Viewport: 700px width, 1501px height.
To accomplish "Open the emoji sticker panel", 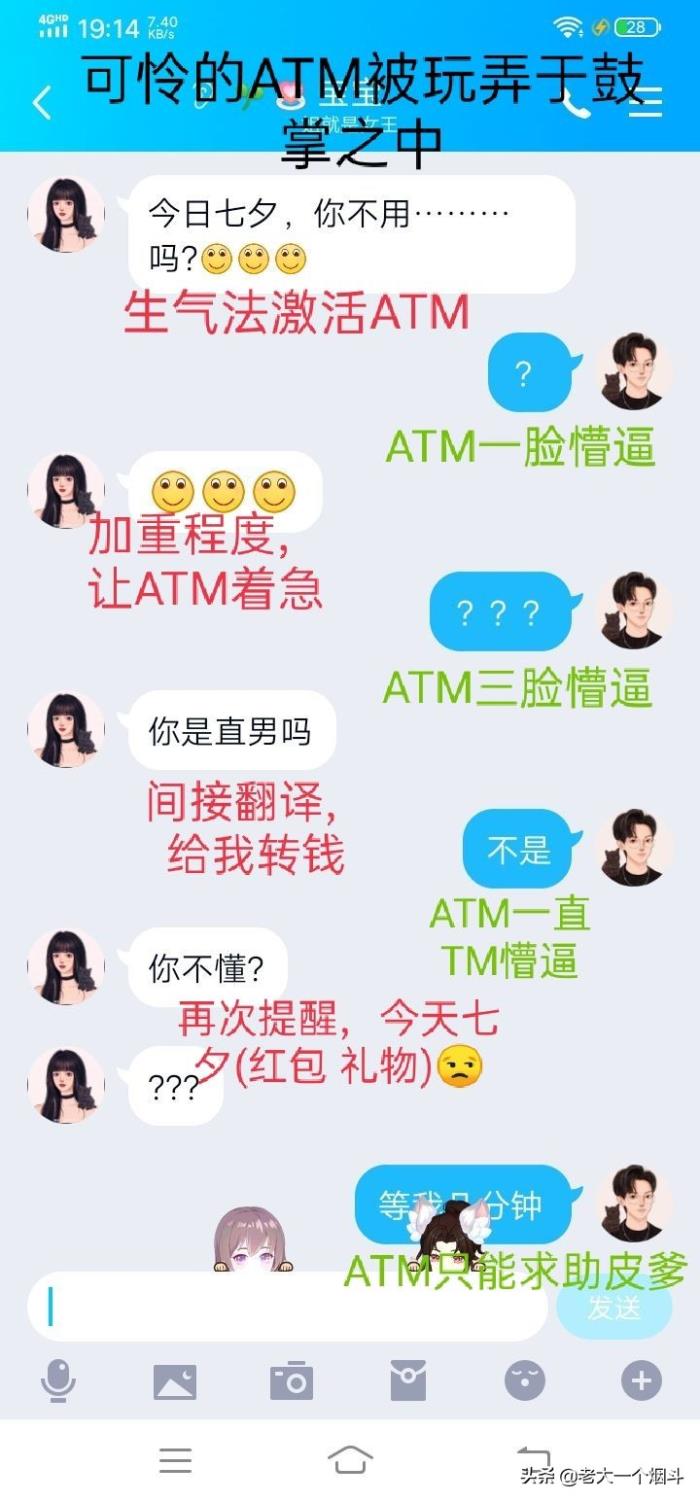I will [x=524, y=1381].
